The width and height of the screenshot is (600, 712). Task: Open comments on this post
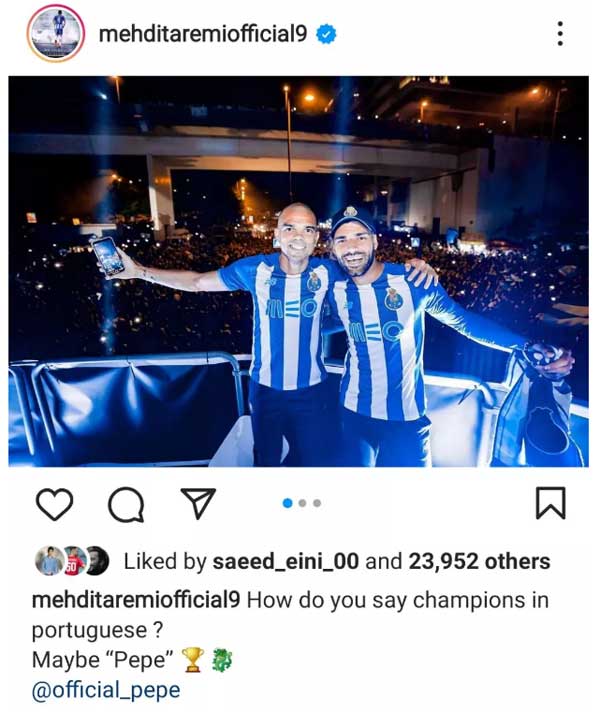tap(125, 505)
